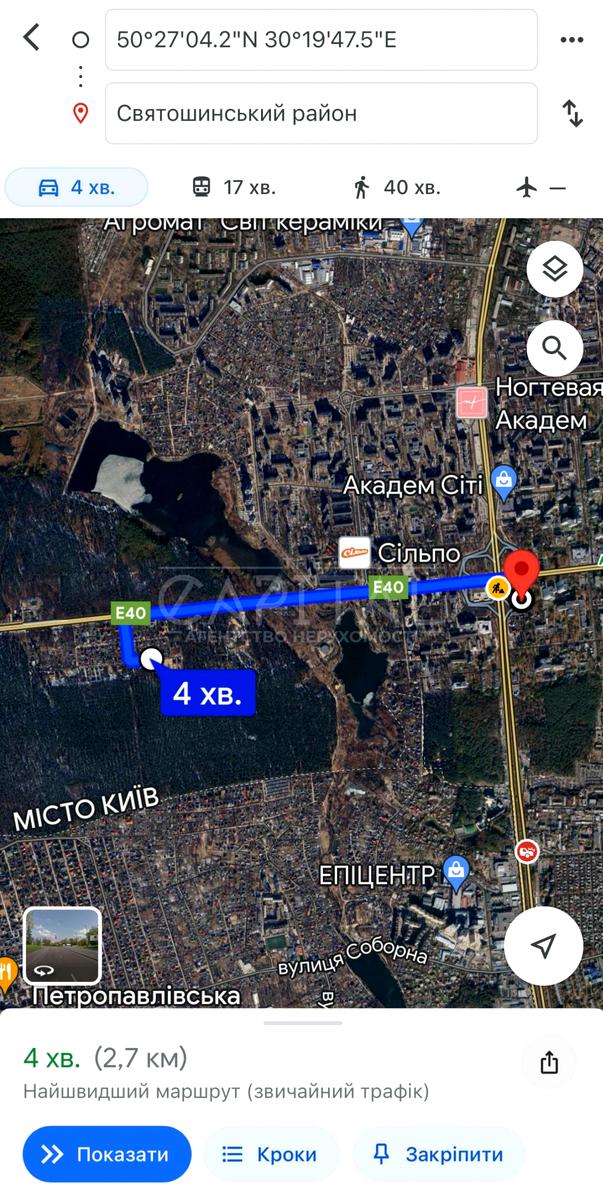Image resolution: width=603 pixels, height=1200 pixels.
Task: Open the three-dot overflow menu
Action: [x=571, y=40]
